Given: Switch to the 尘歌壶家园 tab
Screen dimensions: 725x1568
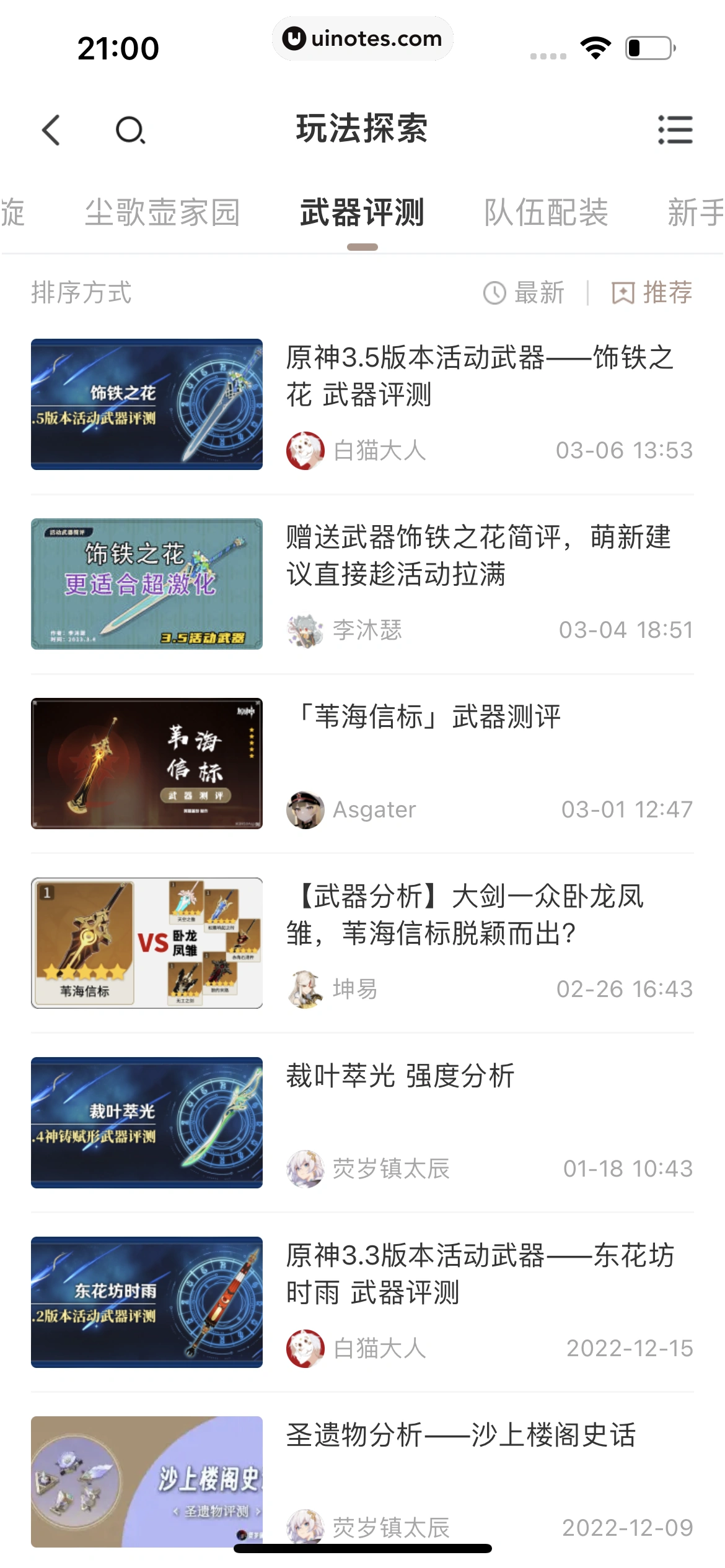Looking at the screenshot, I should click(x=162, y=213).
